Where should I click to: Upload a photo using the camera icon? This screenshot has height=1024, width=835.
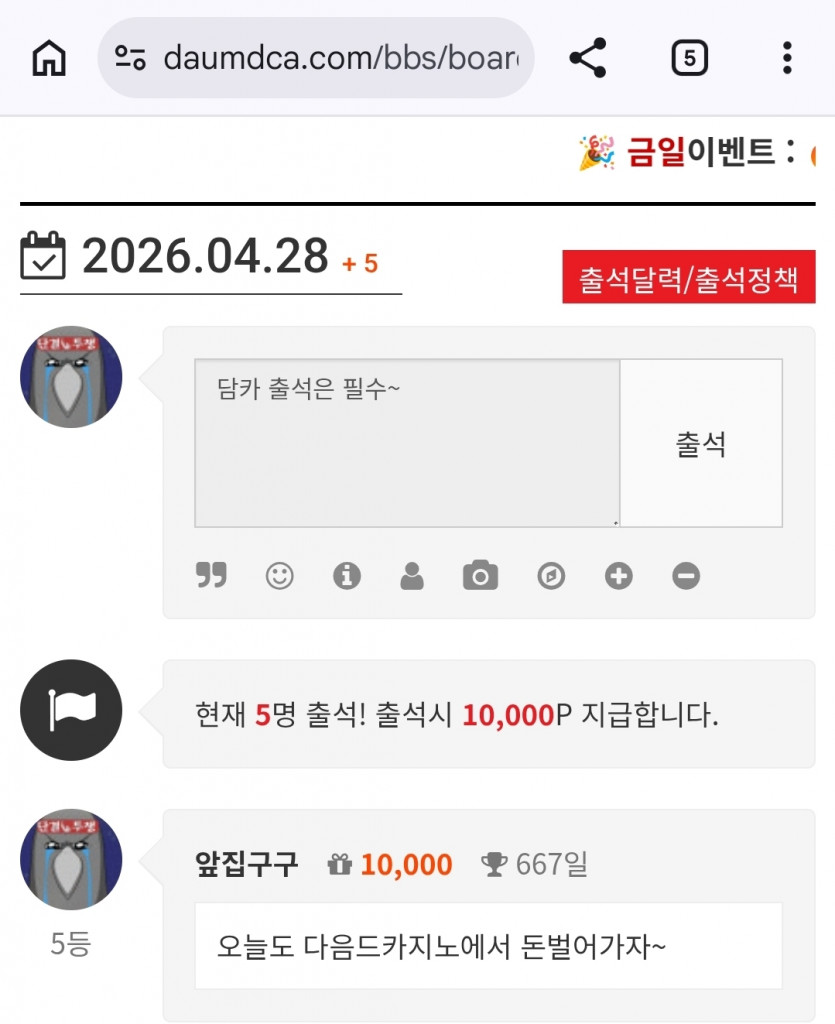pos(480,575)
